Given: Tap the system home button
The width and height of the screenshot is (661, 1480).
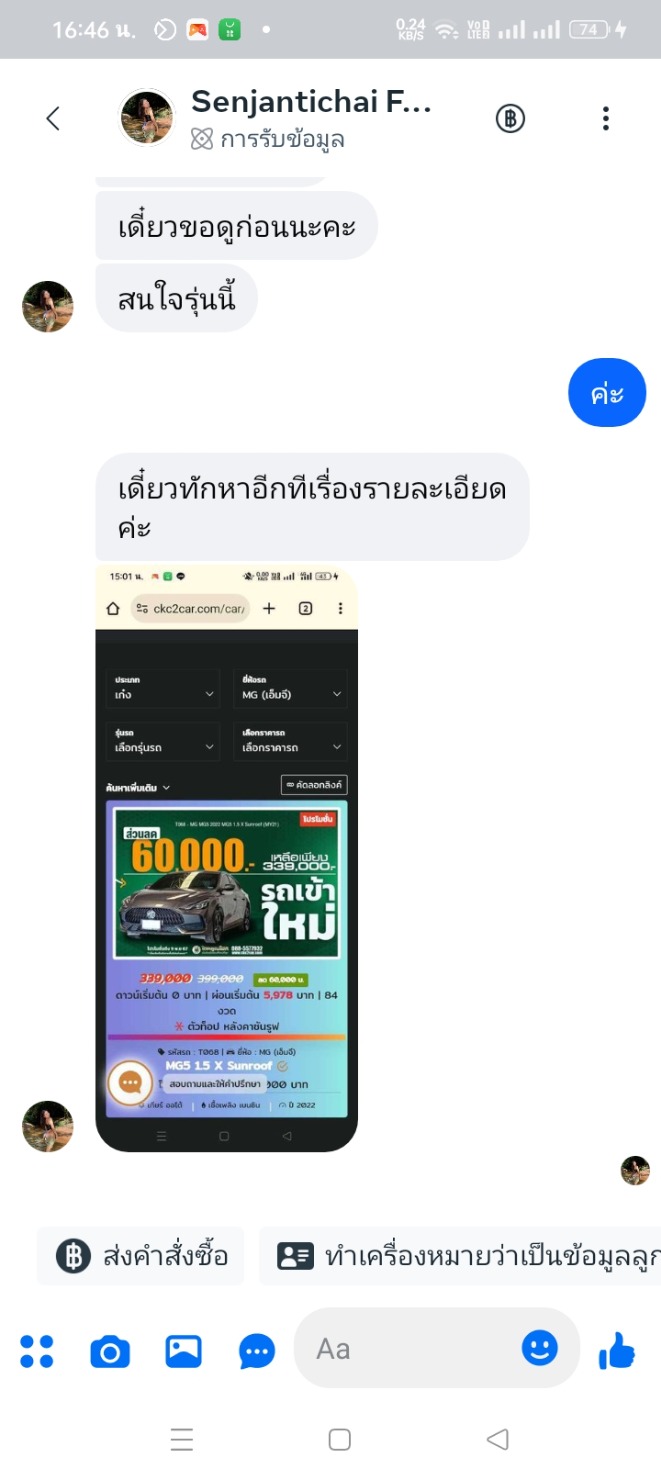Looking at the screenshot, I should coord(340,1439).
